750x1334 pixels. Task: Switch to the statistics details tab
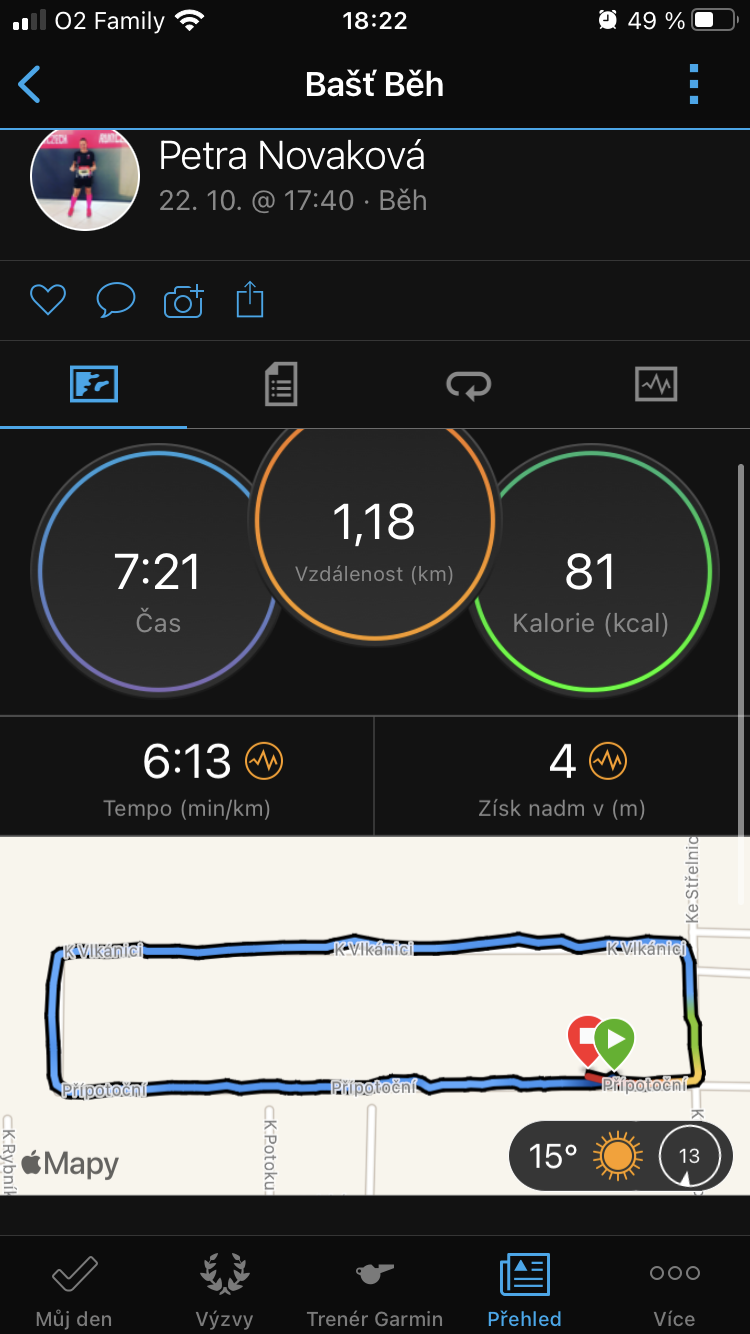click(281, 385)
